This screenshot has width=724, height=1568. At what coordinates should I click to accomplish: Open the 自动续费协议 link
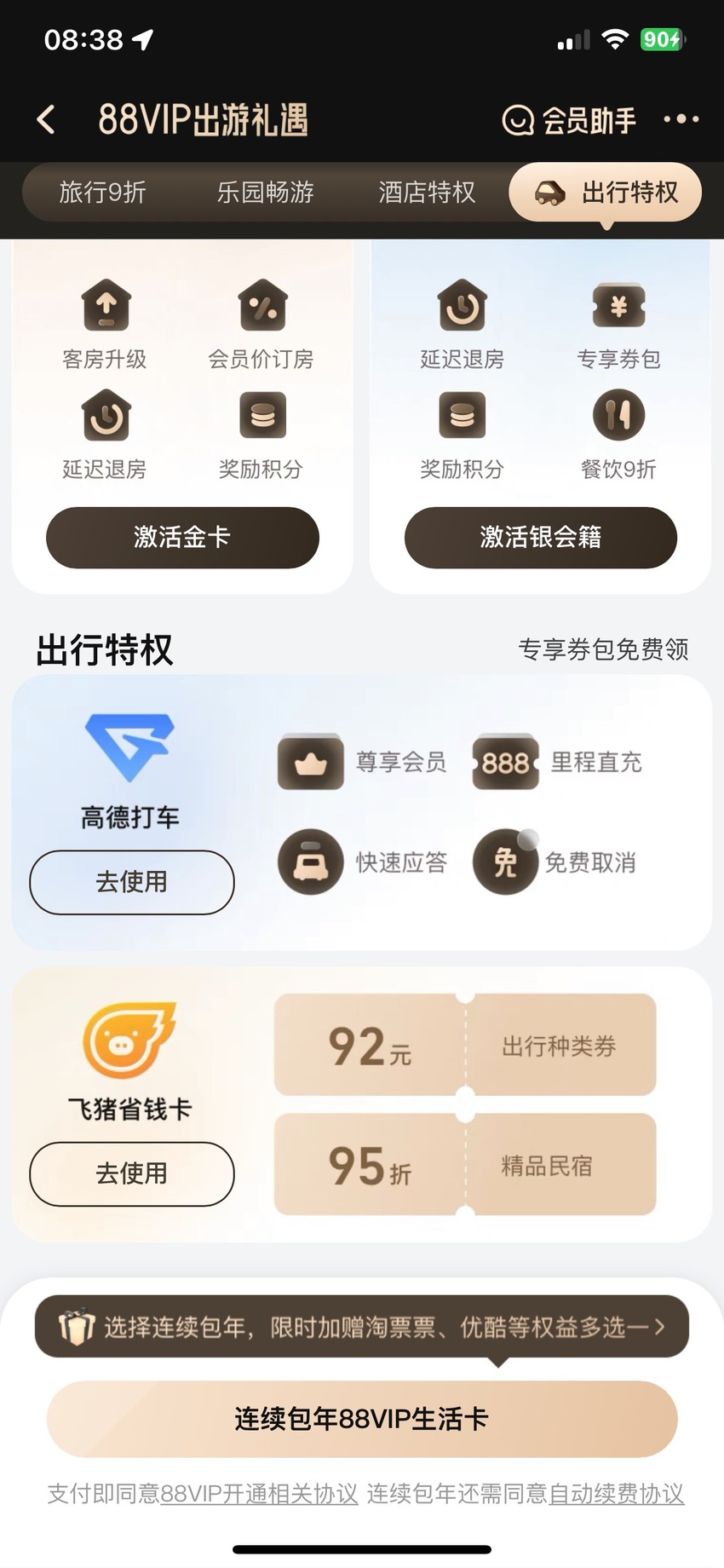617,1494
